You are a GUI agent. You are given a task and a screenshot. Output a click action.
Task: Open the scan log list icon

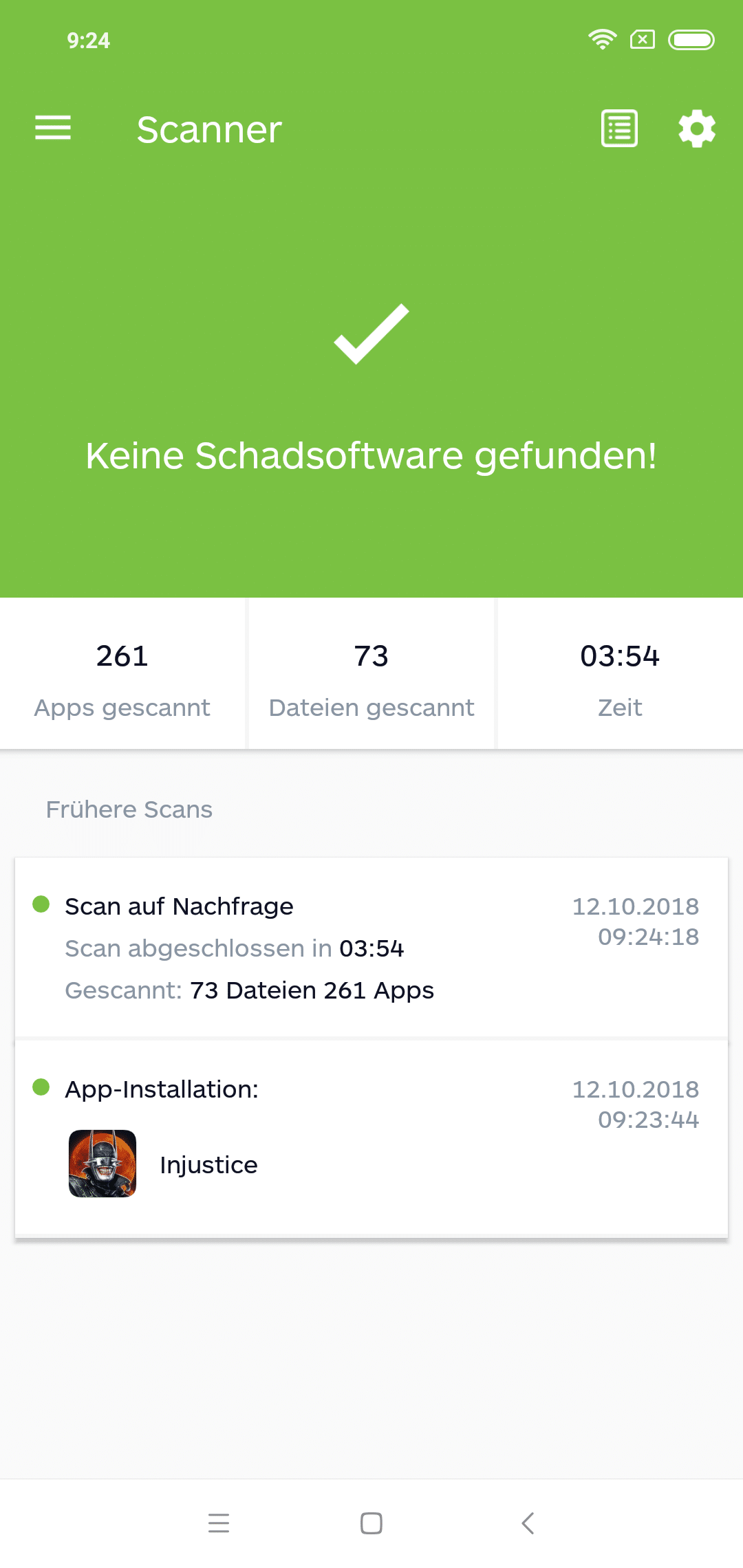[x=619, y=129]
